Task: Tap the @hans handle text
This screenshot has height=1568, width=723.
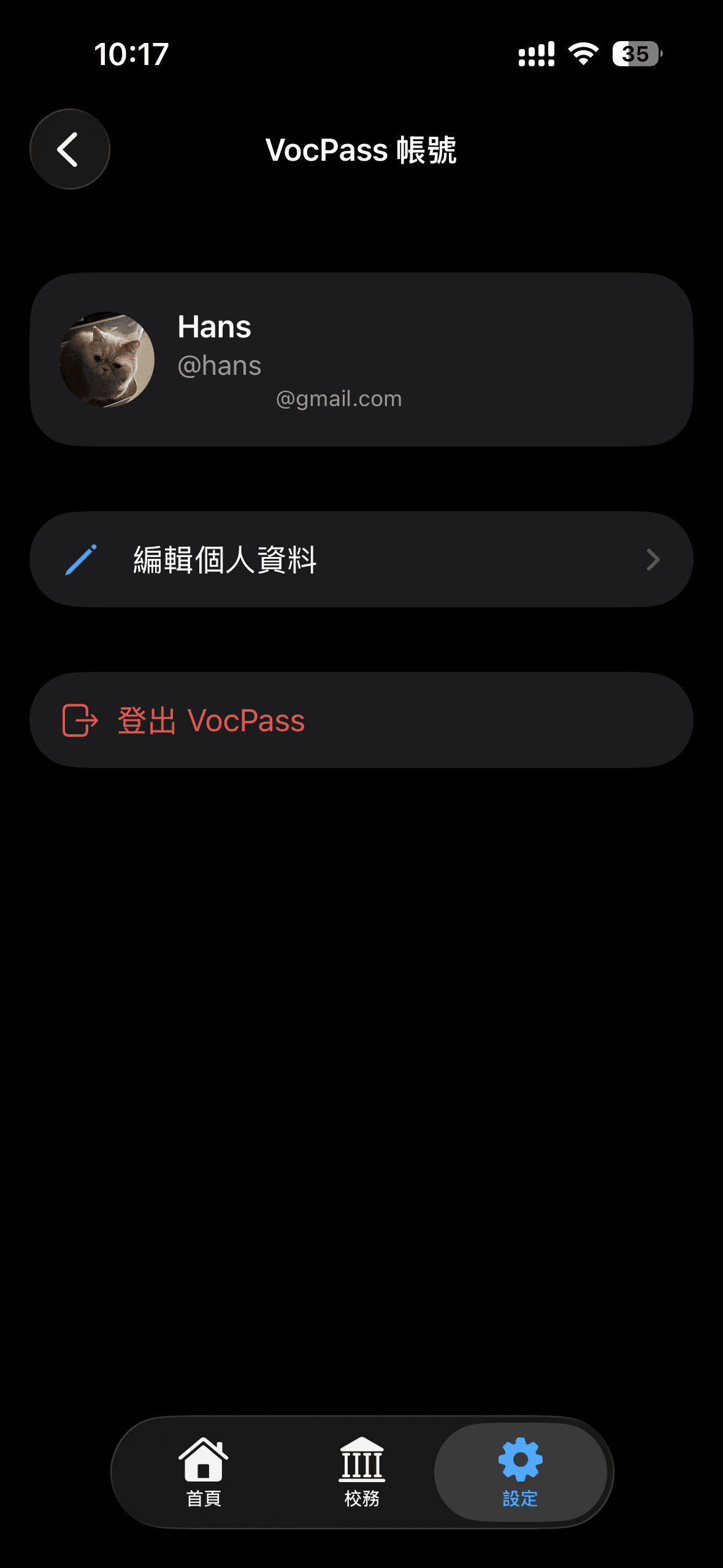Action: pos(219,365)
